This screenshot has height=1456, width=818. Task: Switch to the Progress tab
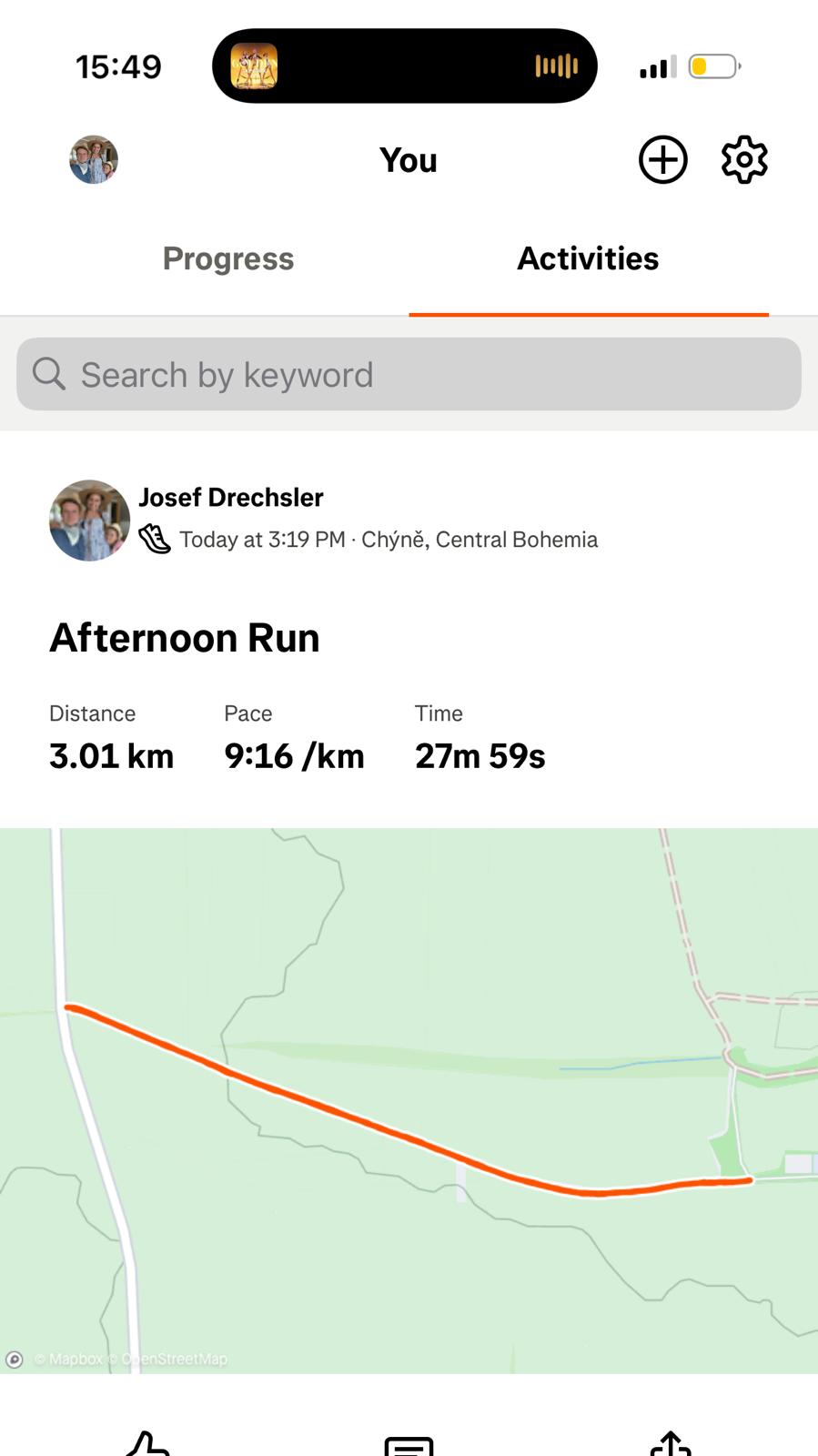coord(228,259)
